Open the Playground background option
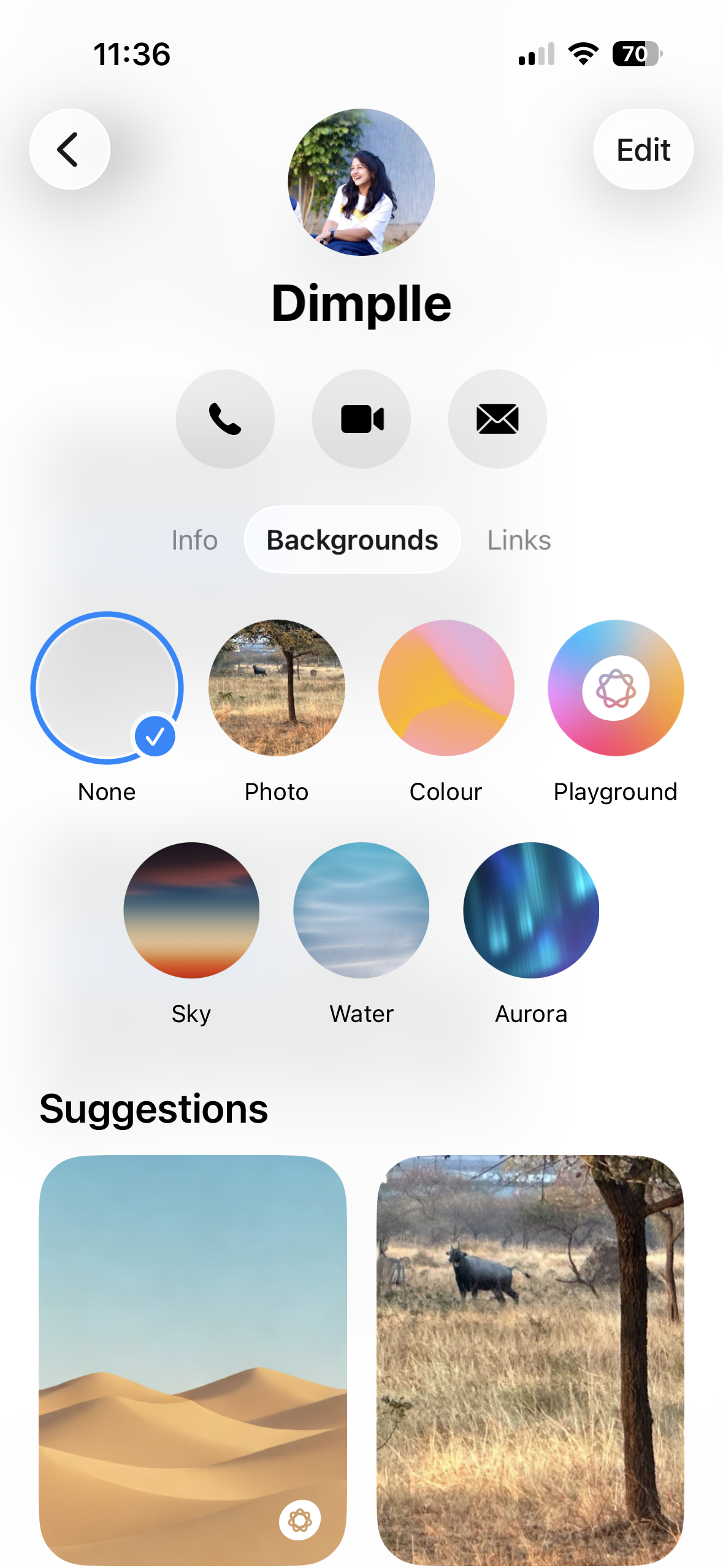723x1568 pixels. point(616,688)
